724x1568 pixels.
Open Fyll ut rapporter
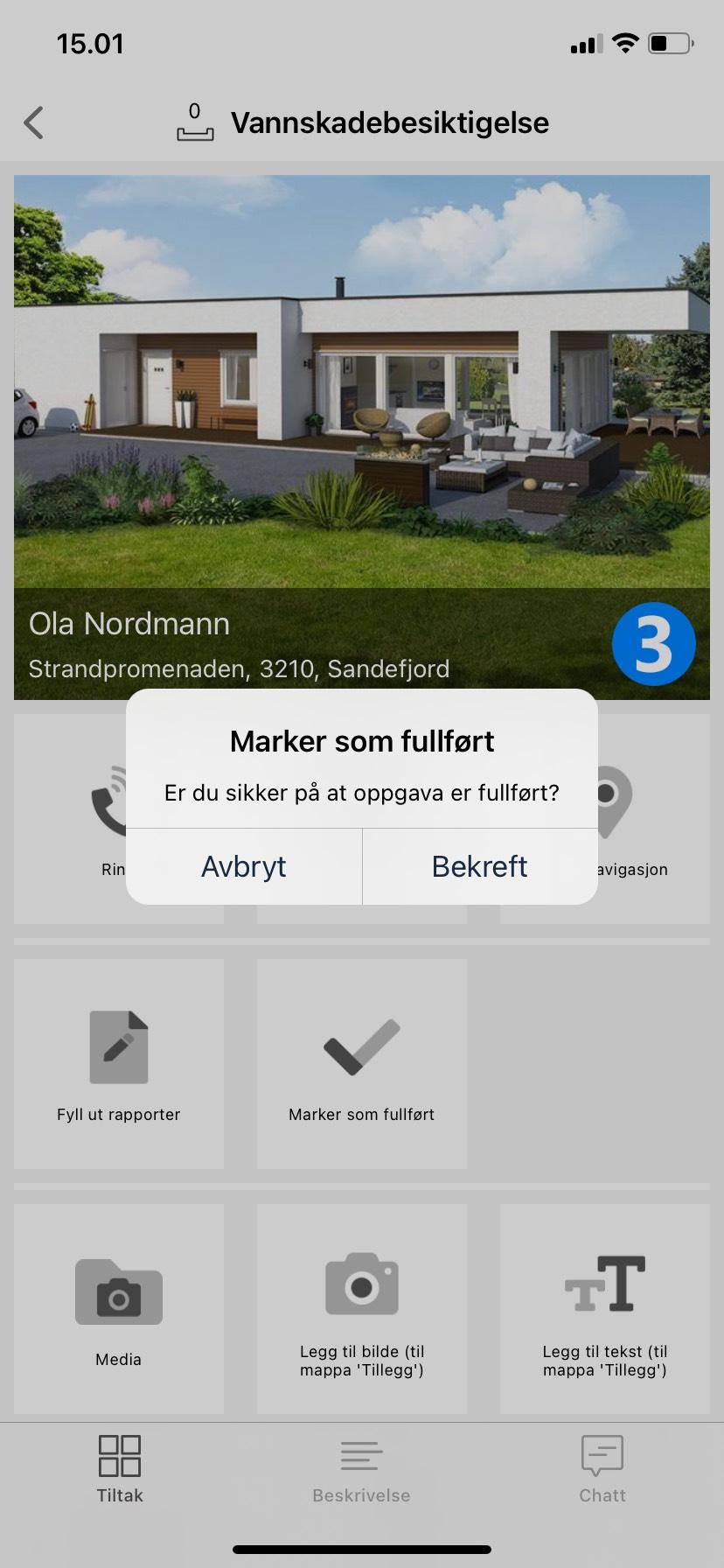119,1063
